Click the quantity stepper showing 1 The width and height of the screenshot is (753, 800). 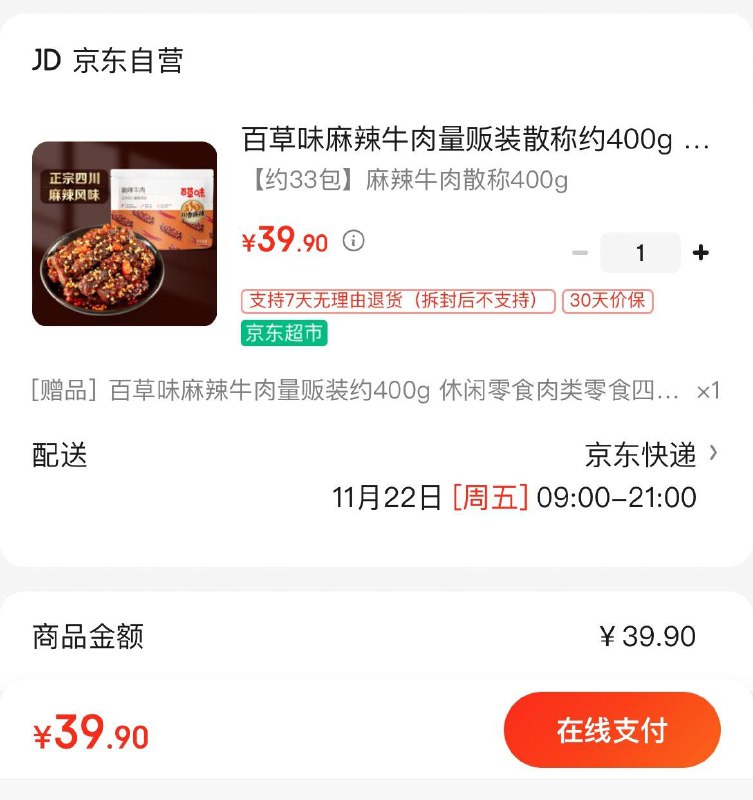pos(641,253)
